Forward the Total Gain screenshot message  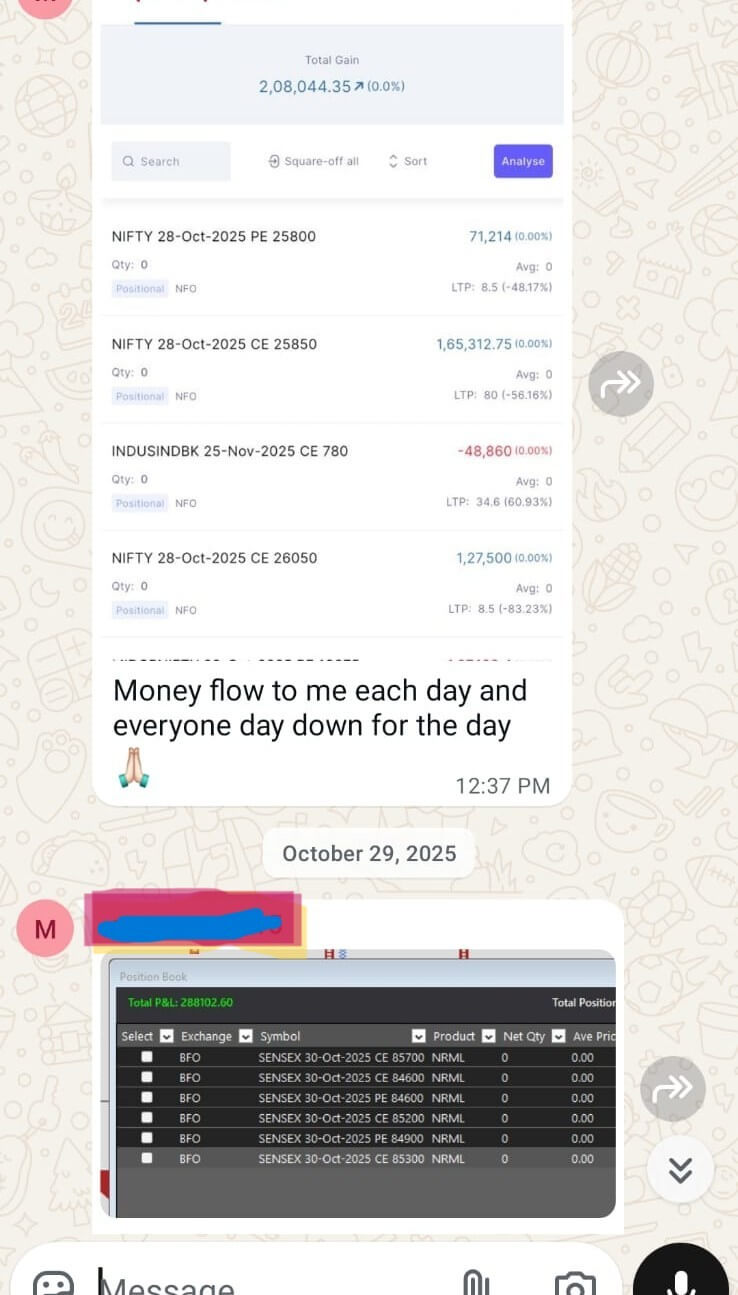click(621, 383)
